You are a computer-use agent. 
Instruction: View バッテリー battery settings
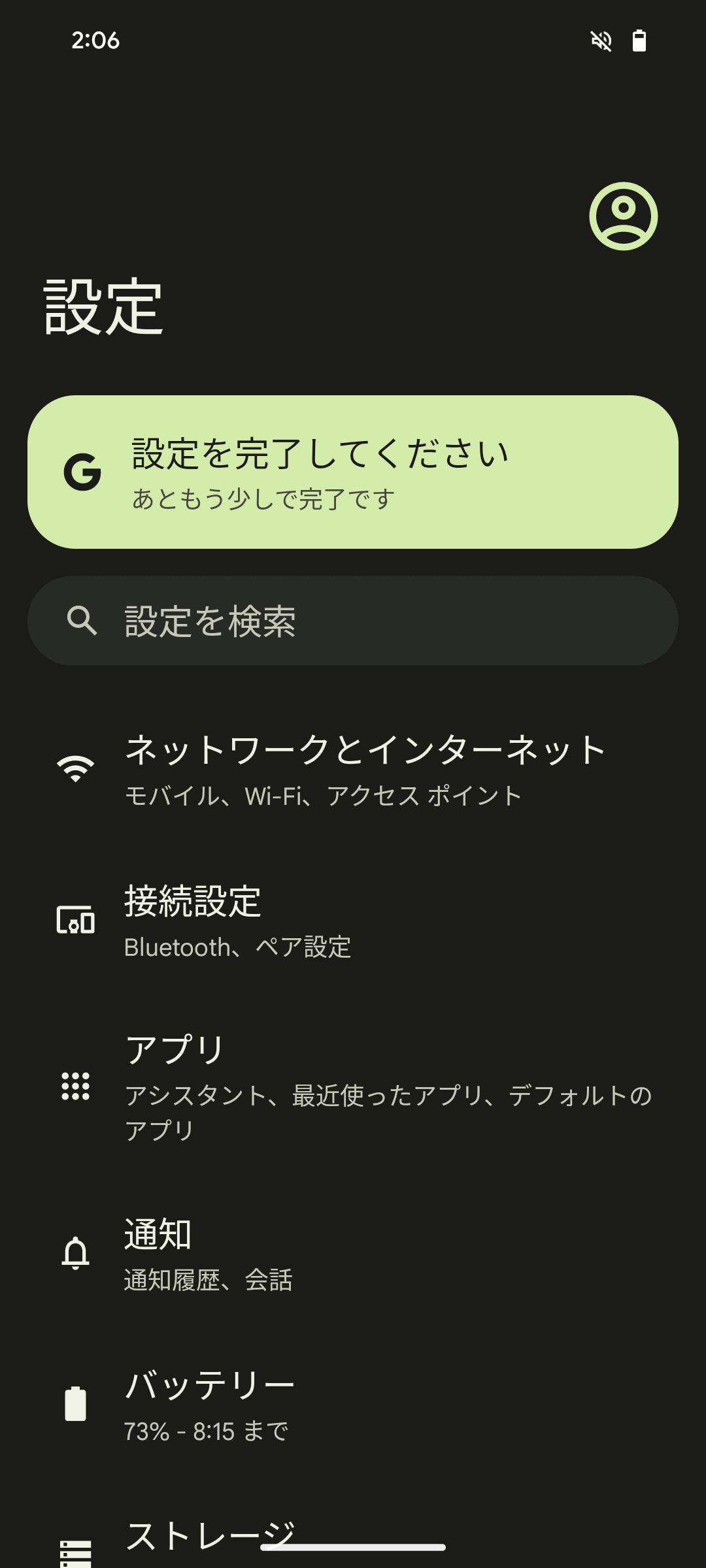point(353,1405)
